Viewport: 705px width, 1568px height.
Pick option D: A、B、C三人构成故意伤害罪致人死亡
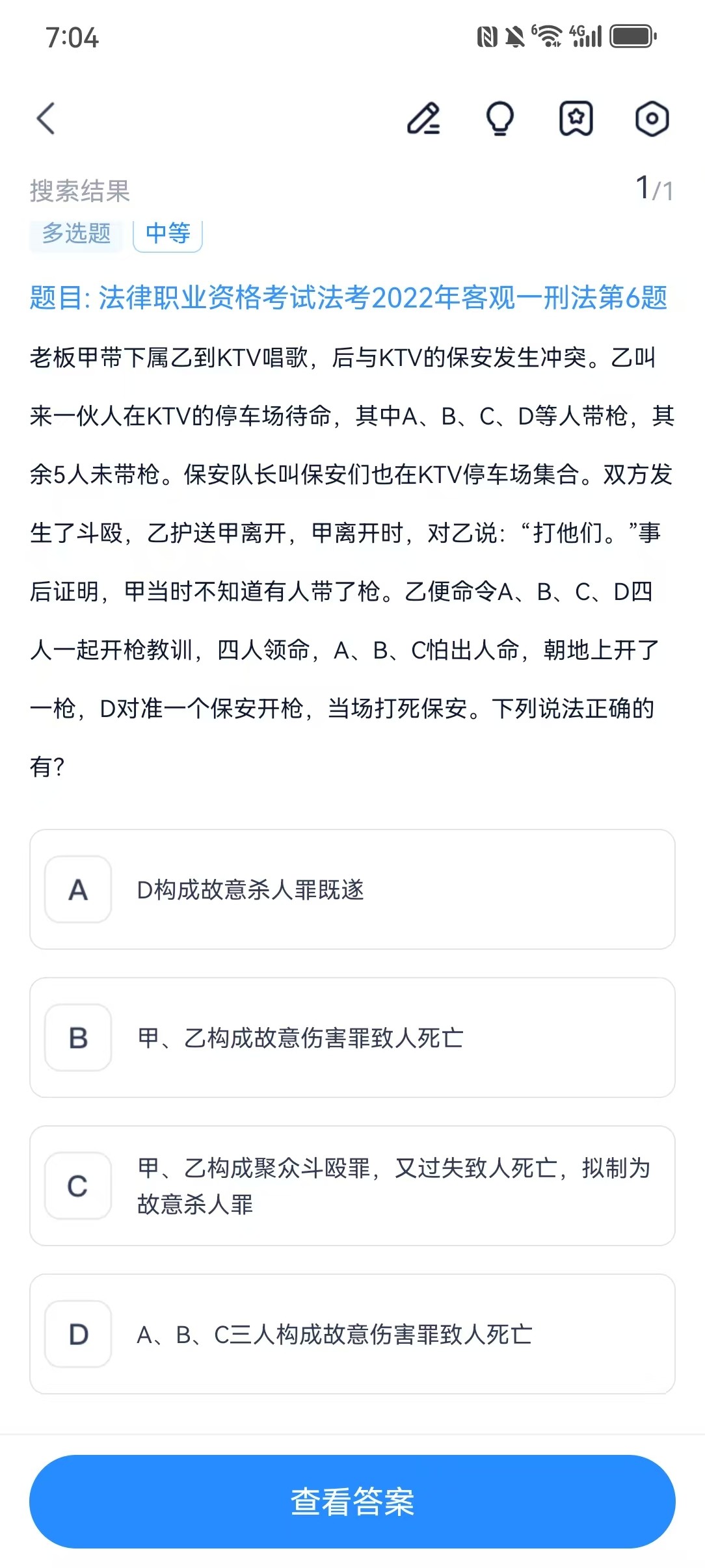point(352,1334)
